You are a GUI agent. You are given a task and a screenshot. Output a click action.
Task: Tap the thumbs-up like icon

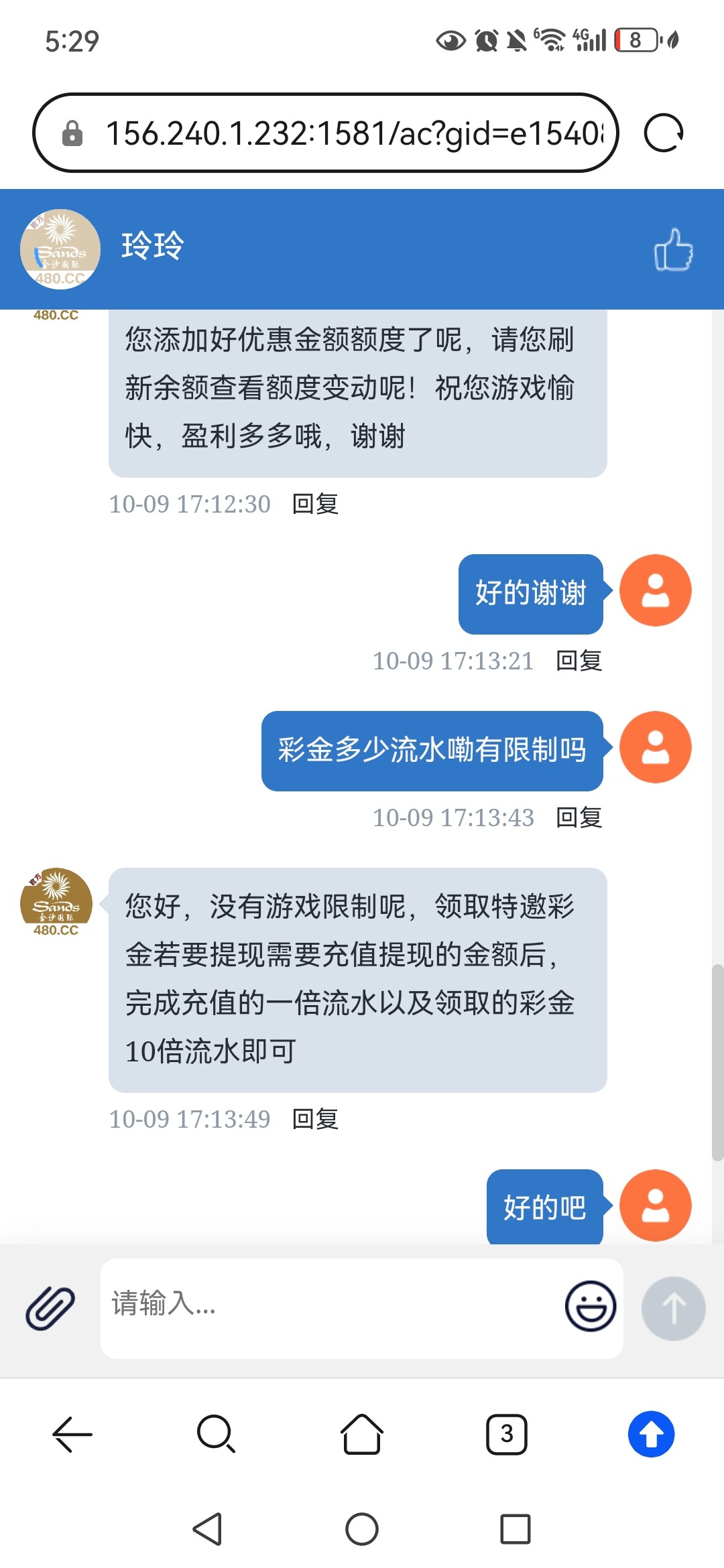pyautogui.click(x=675, y=250)
